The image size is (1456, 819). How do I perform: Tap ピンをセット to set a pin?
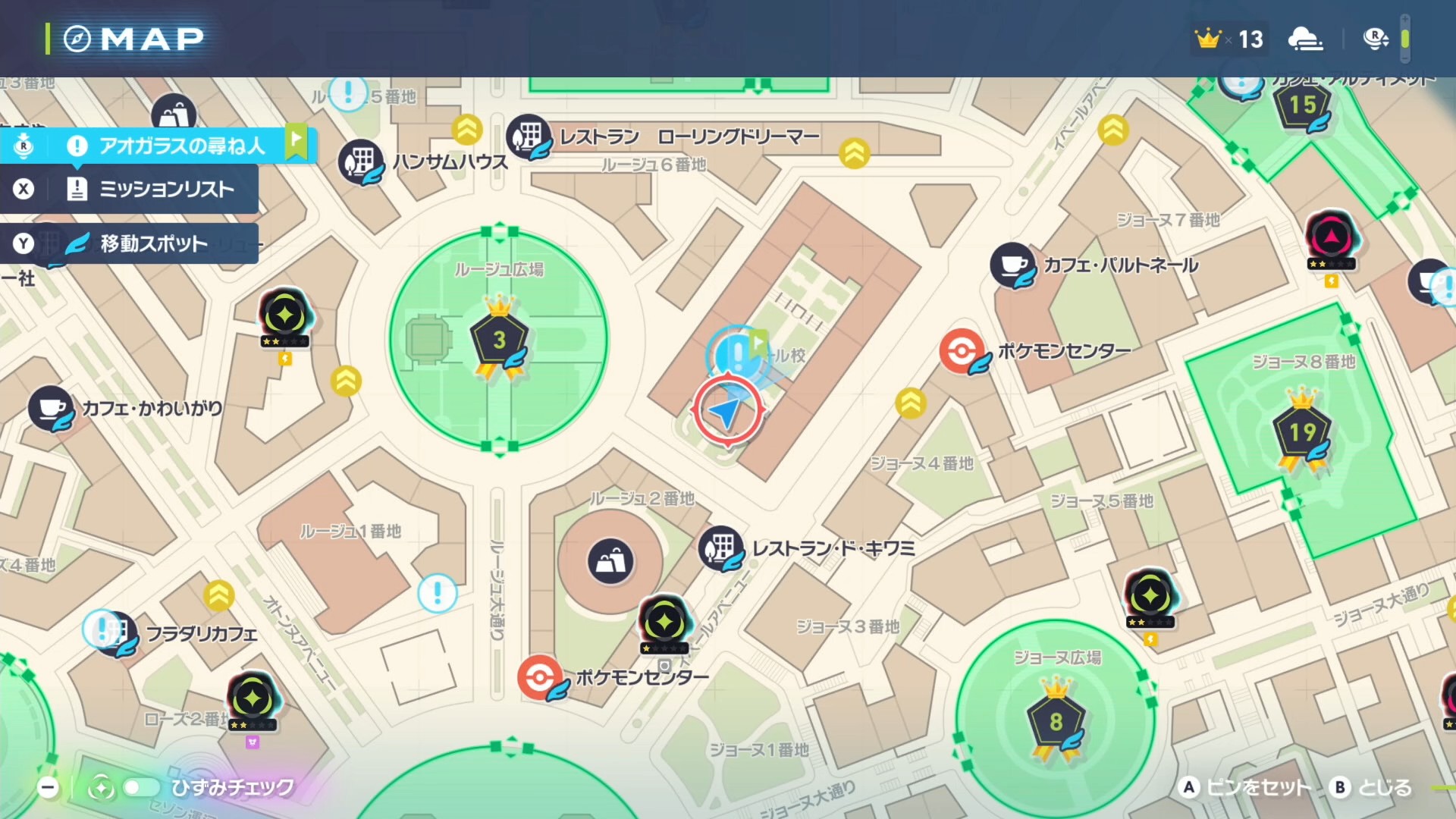coord(1245,788)
